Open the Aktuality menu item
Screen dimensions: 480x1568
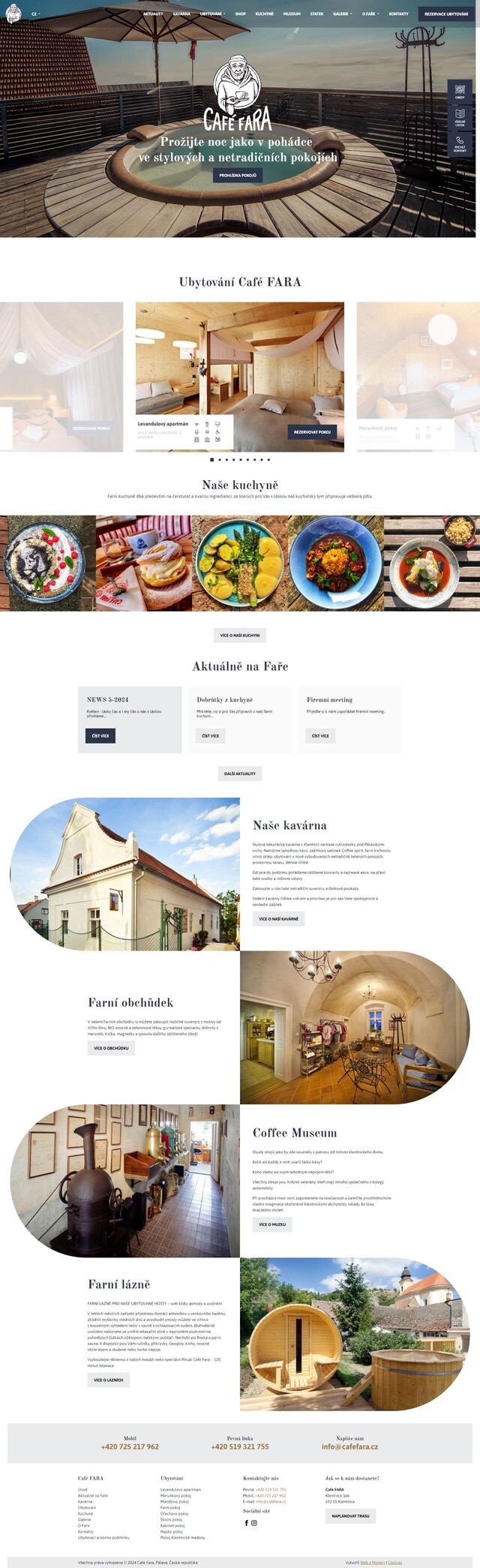(x=153, y=14)
